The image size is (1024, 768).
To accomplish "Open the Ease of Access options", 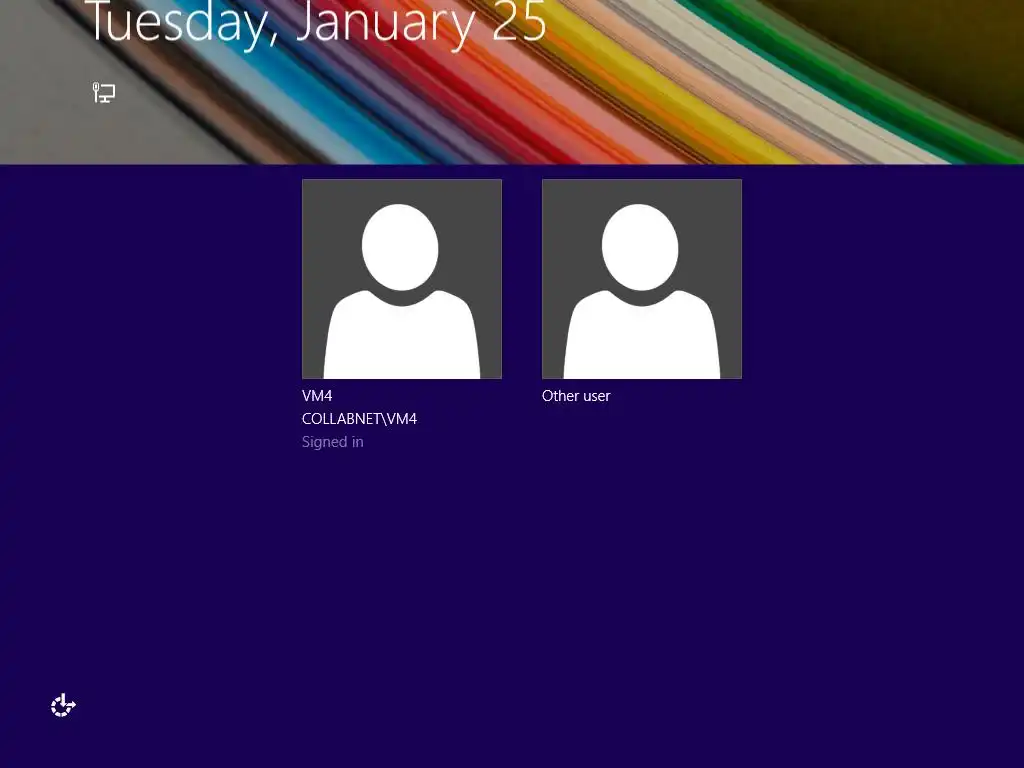I will pos(63,706).
